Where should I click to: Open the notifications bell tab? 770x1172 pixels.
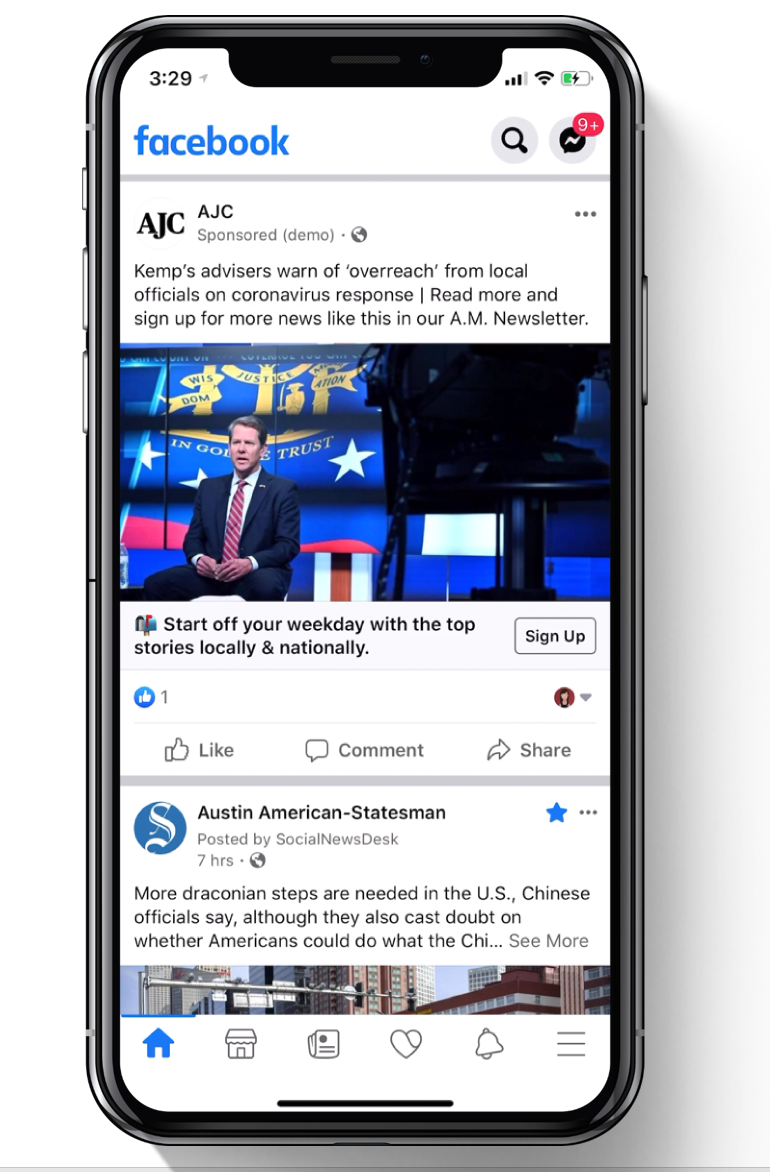coord(488,1044)
